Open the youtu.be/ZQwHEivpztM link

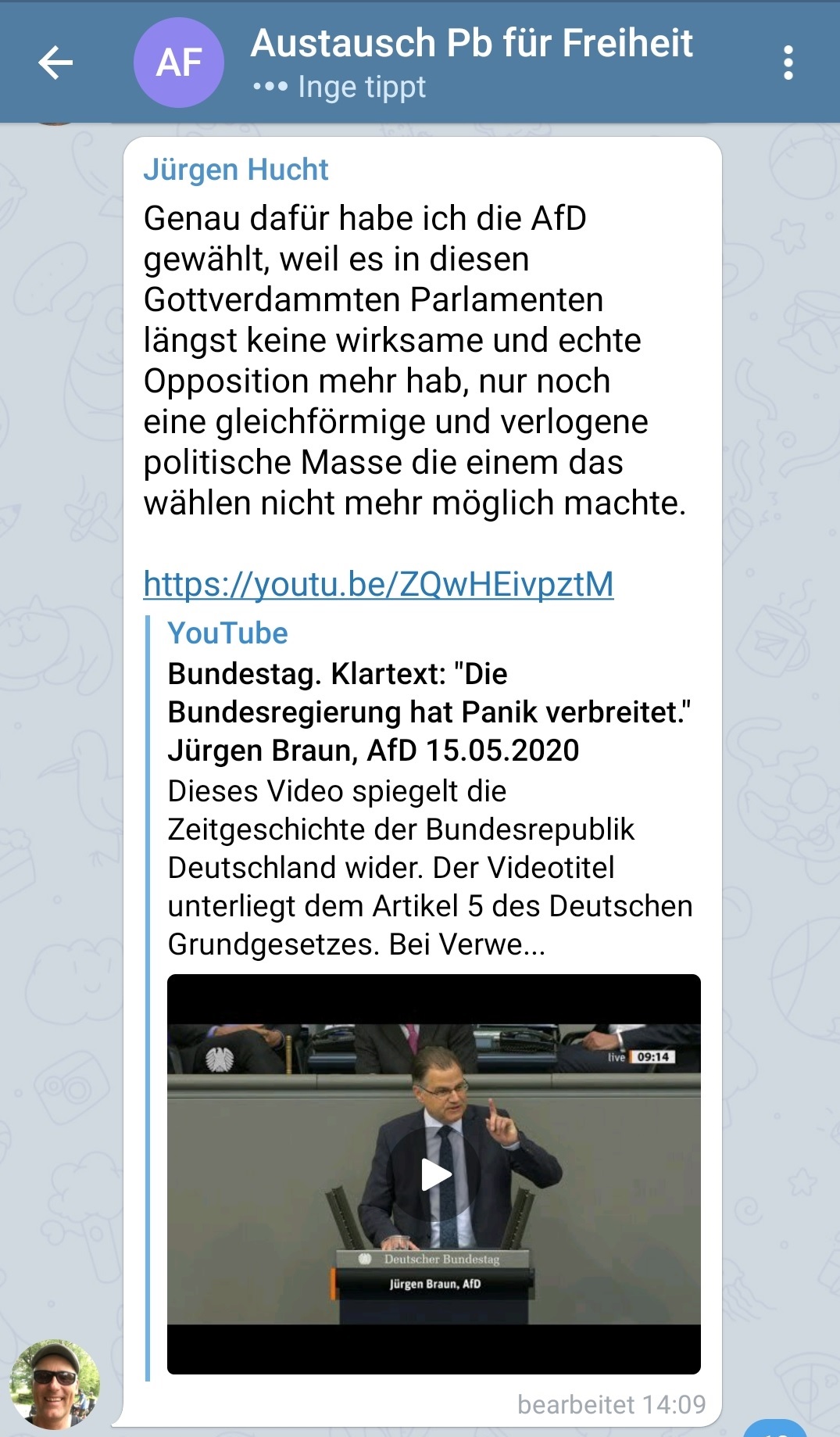(x=378, y=584)
